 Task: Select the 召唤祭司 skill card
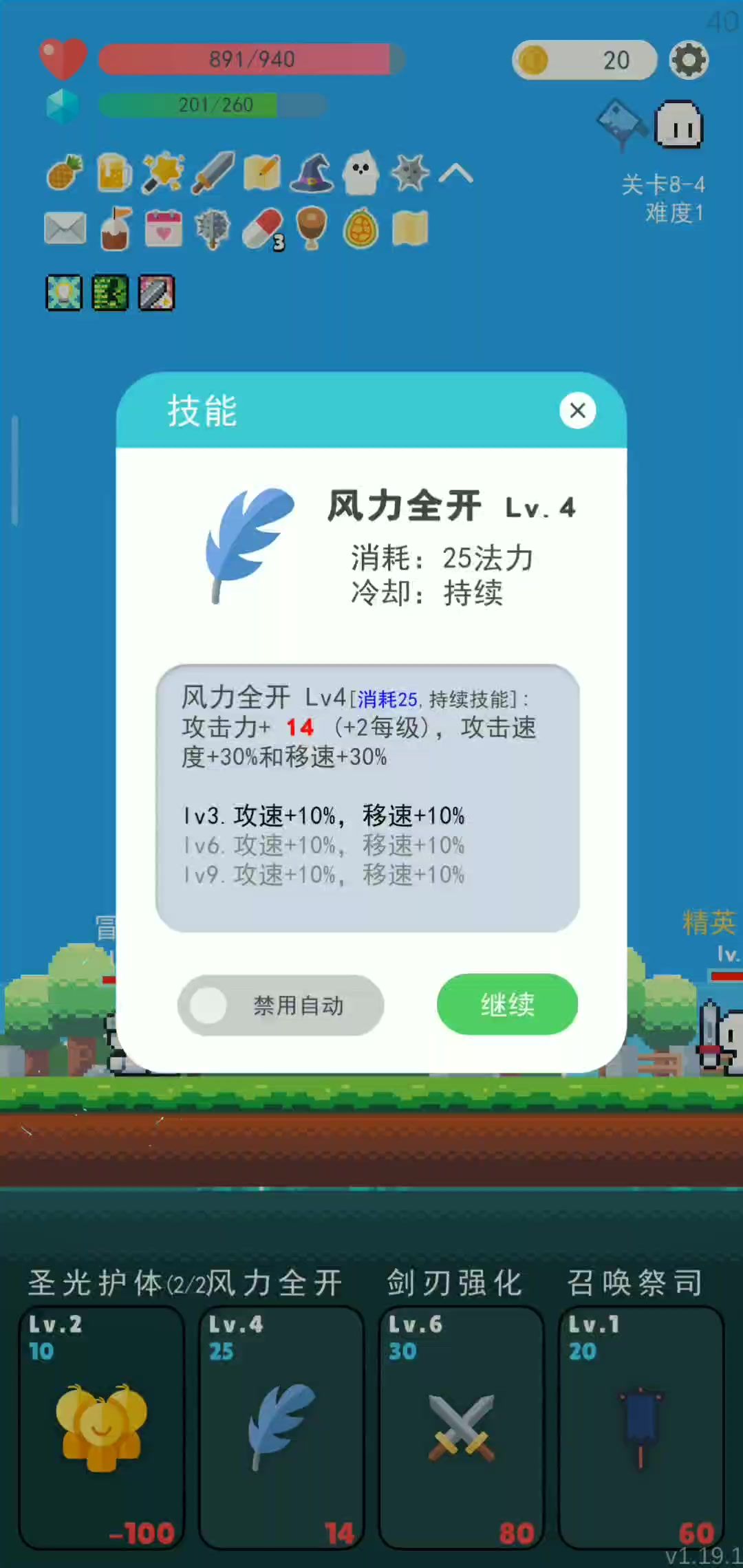click(x=640, y=1427)
